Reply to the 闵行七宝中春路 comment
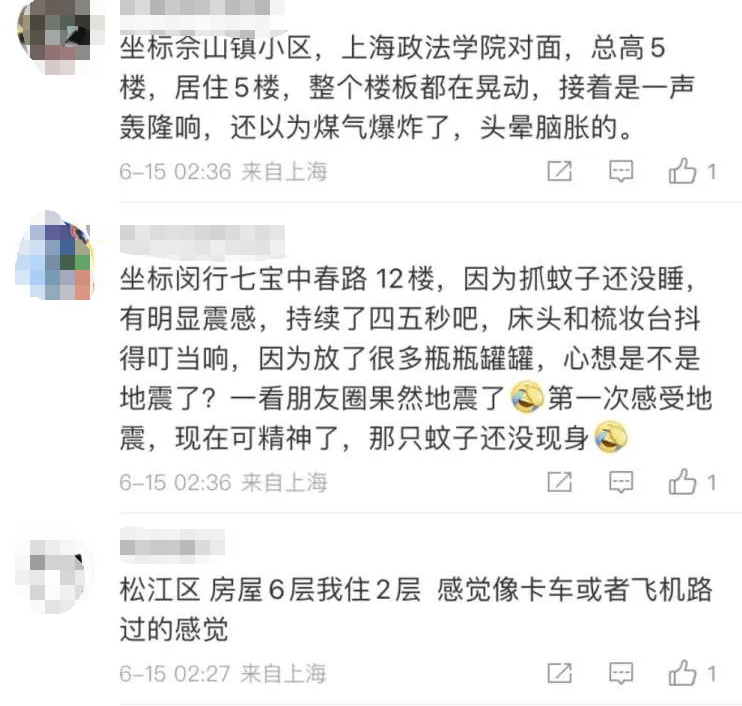 pyautogui.click(x=622, y=483)
